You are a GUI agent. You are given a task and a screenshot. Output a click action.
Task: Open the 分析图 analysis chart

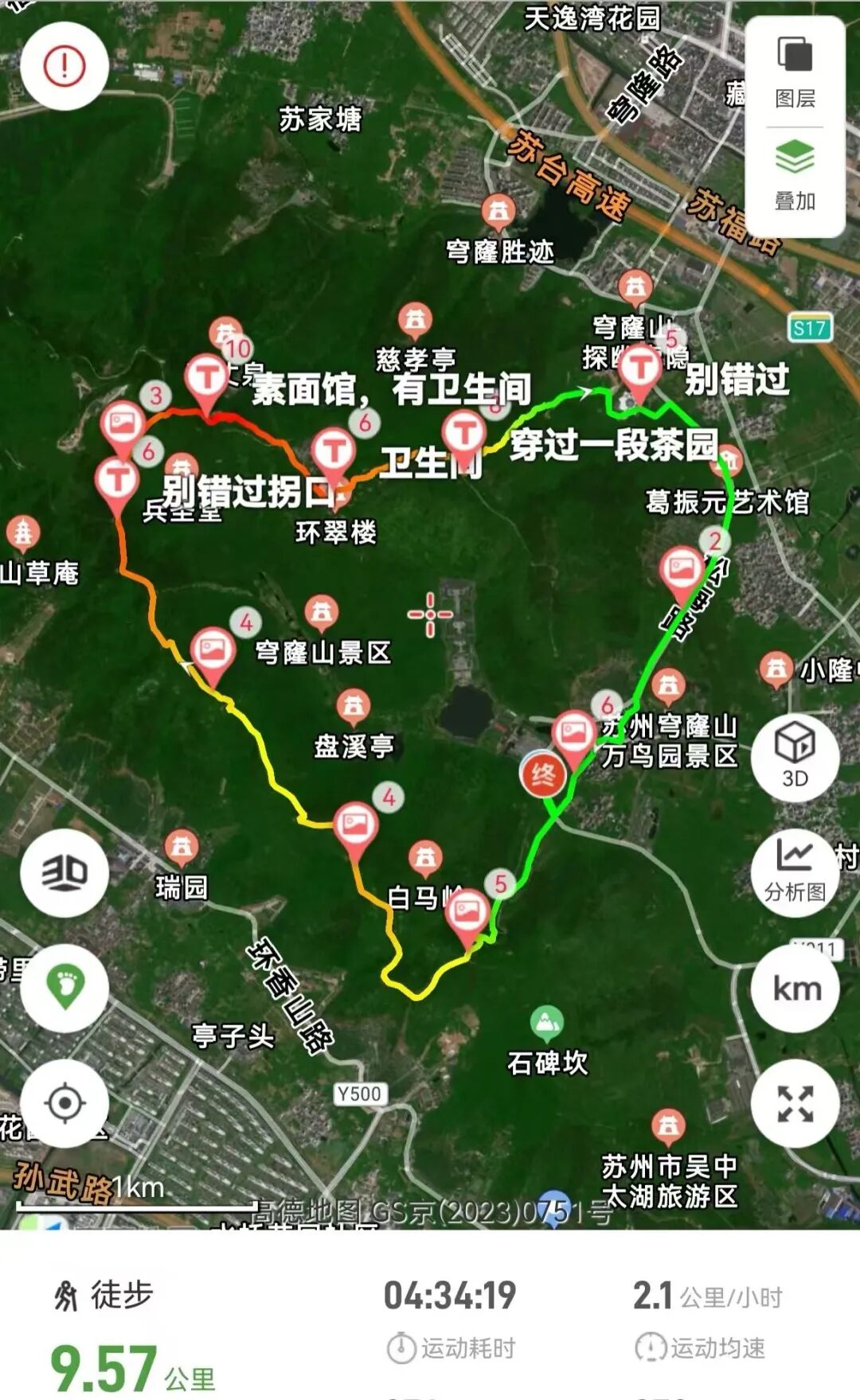pyautogui.click(x=795, y=872)
